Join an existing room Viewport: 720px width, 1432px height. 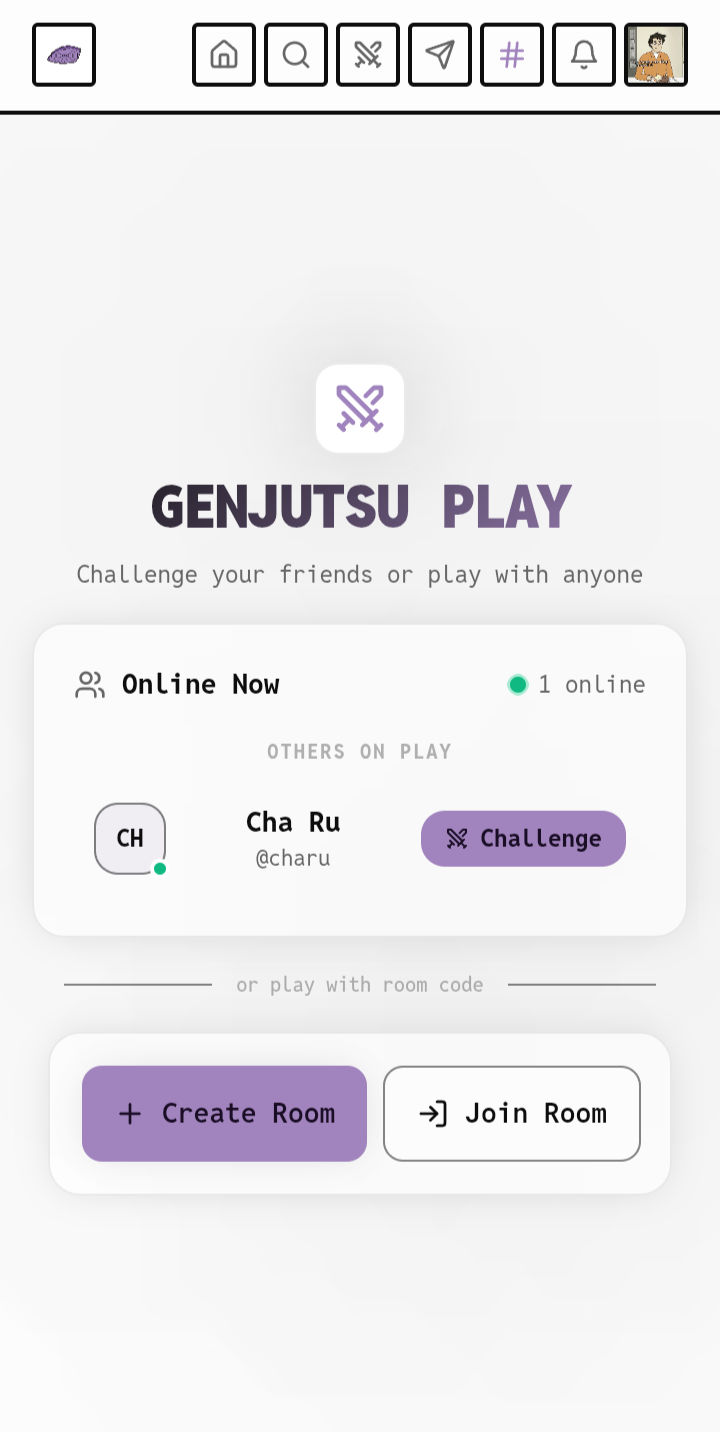point(511,1113)
